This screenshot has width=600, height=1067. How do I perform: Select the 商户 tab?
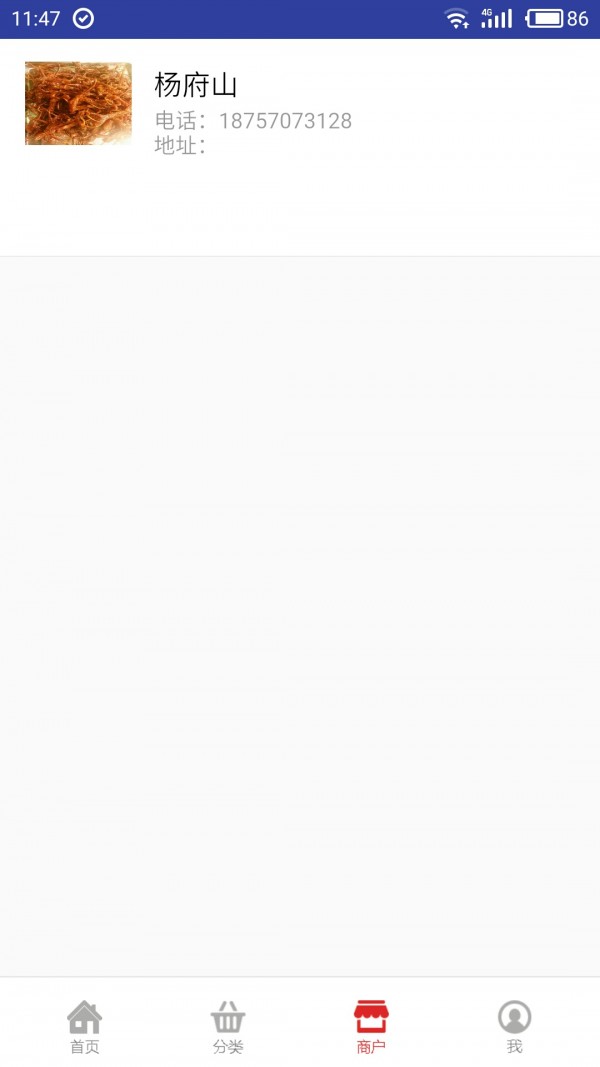click(371, 1027)
